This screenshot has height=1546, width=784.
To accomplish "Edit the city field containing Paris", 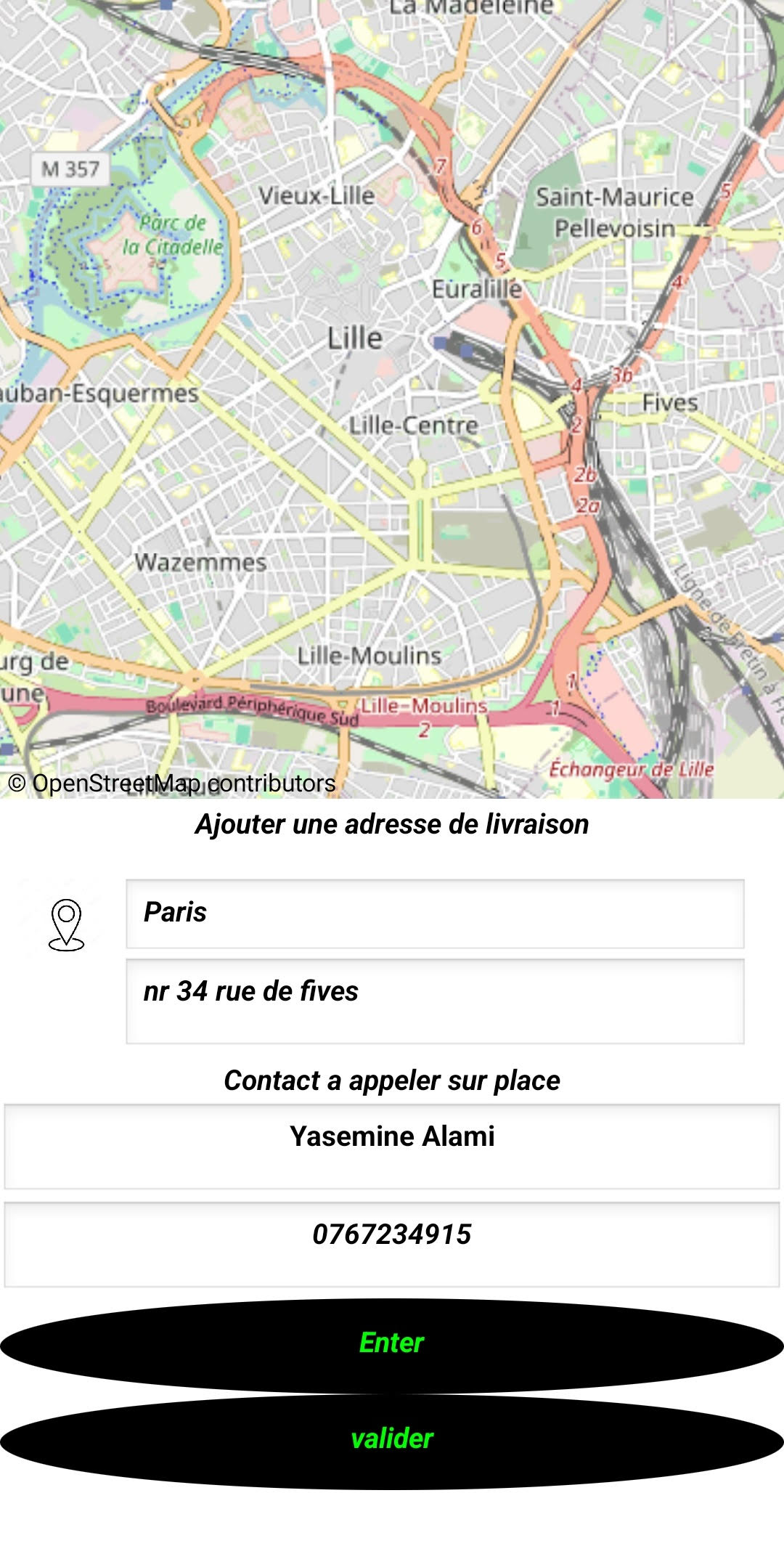I will point(434,914).
